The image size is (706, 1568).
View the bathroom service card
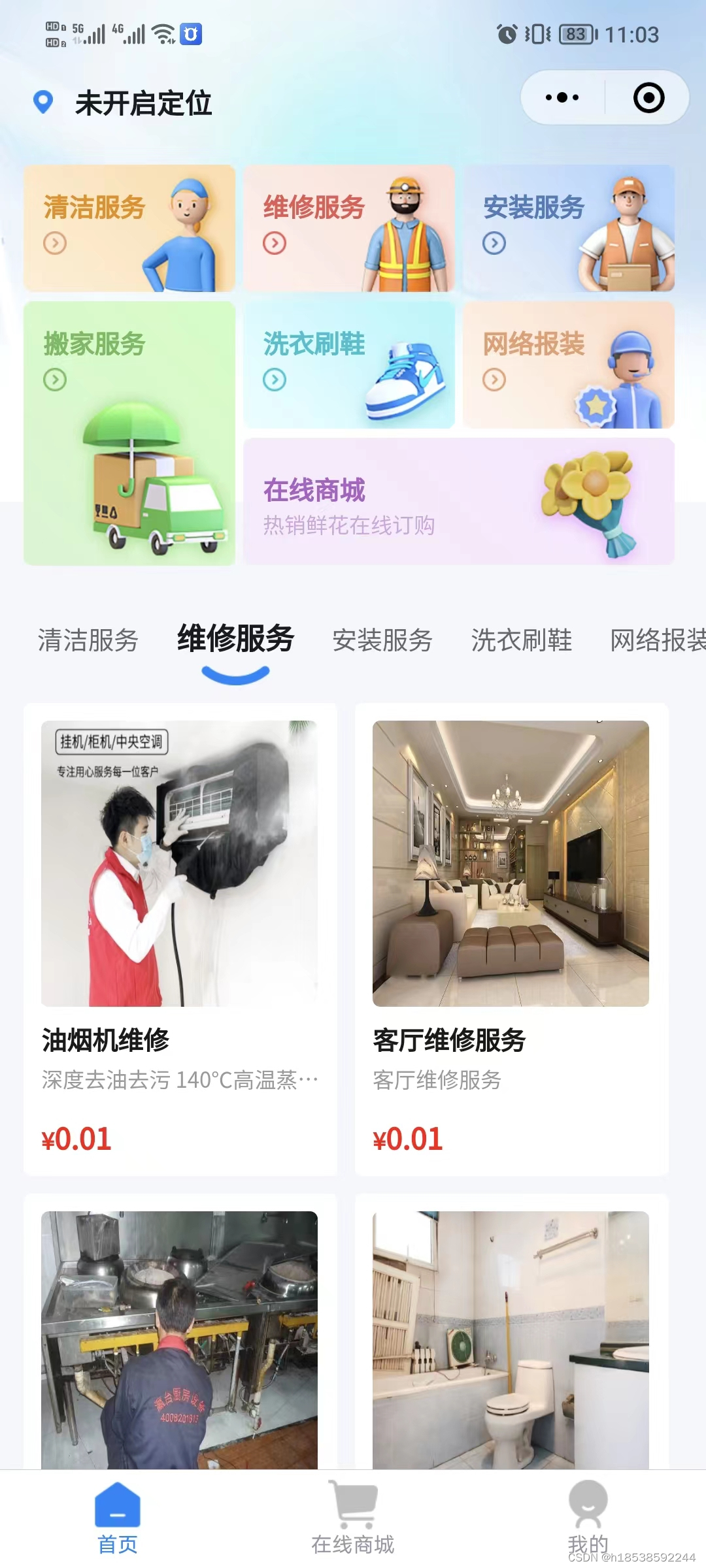(511, 1339)
